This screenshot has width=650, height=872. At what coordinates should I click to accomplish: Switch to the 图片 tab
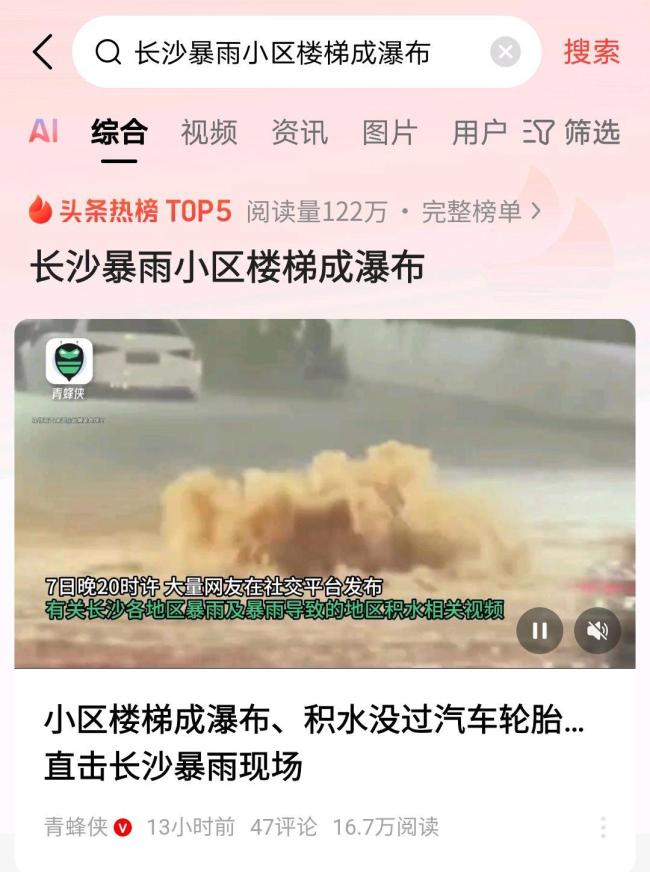[389, 132]
